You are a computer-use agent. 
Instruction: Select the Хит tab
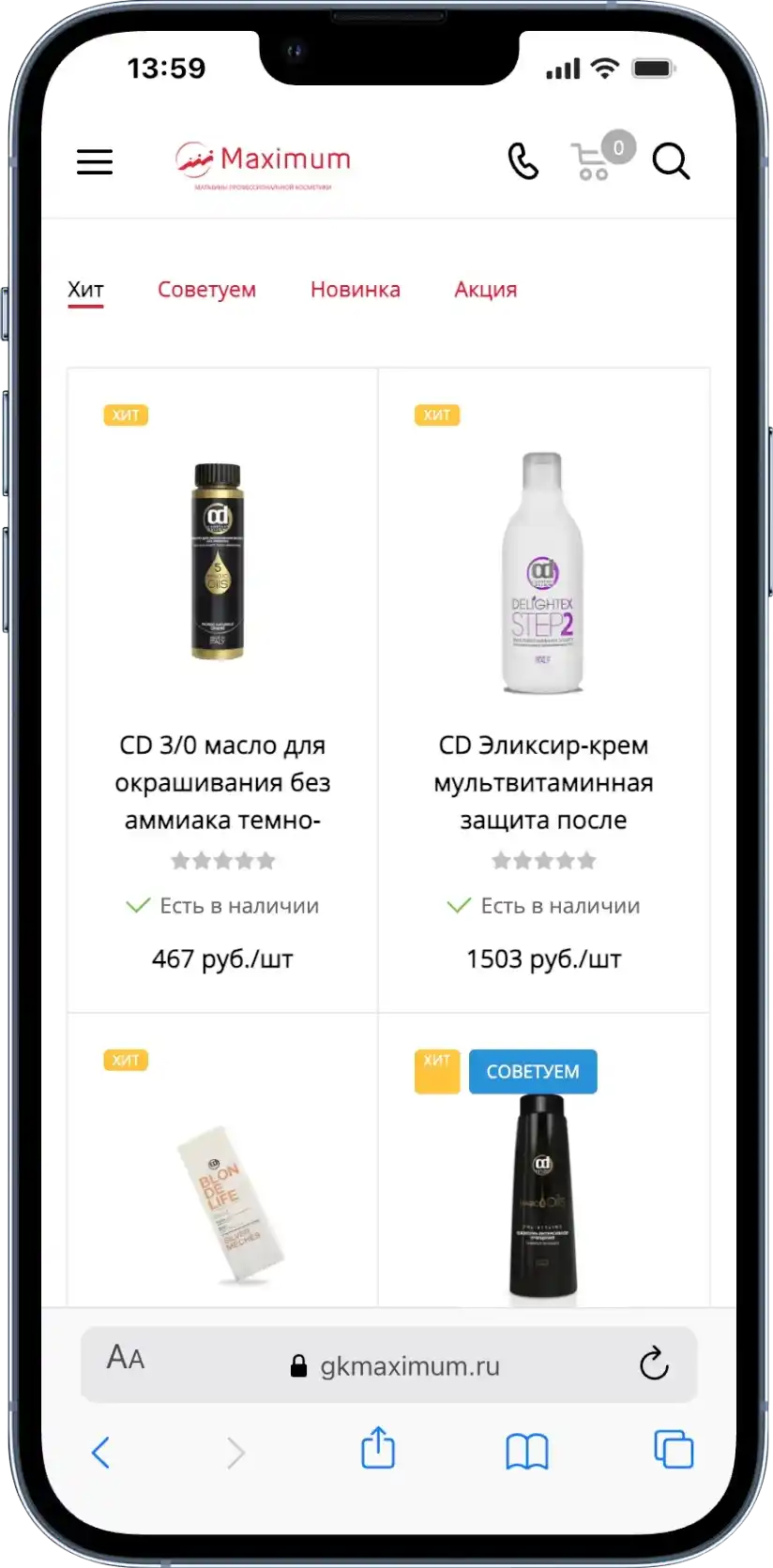85,290
